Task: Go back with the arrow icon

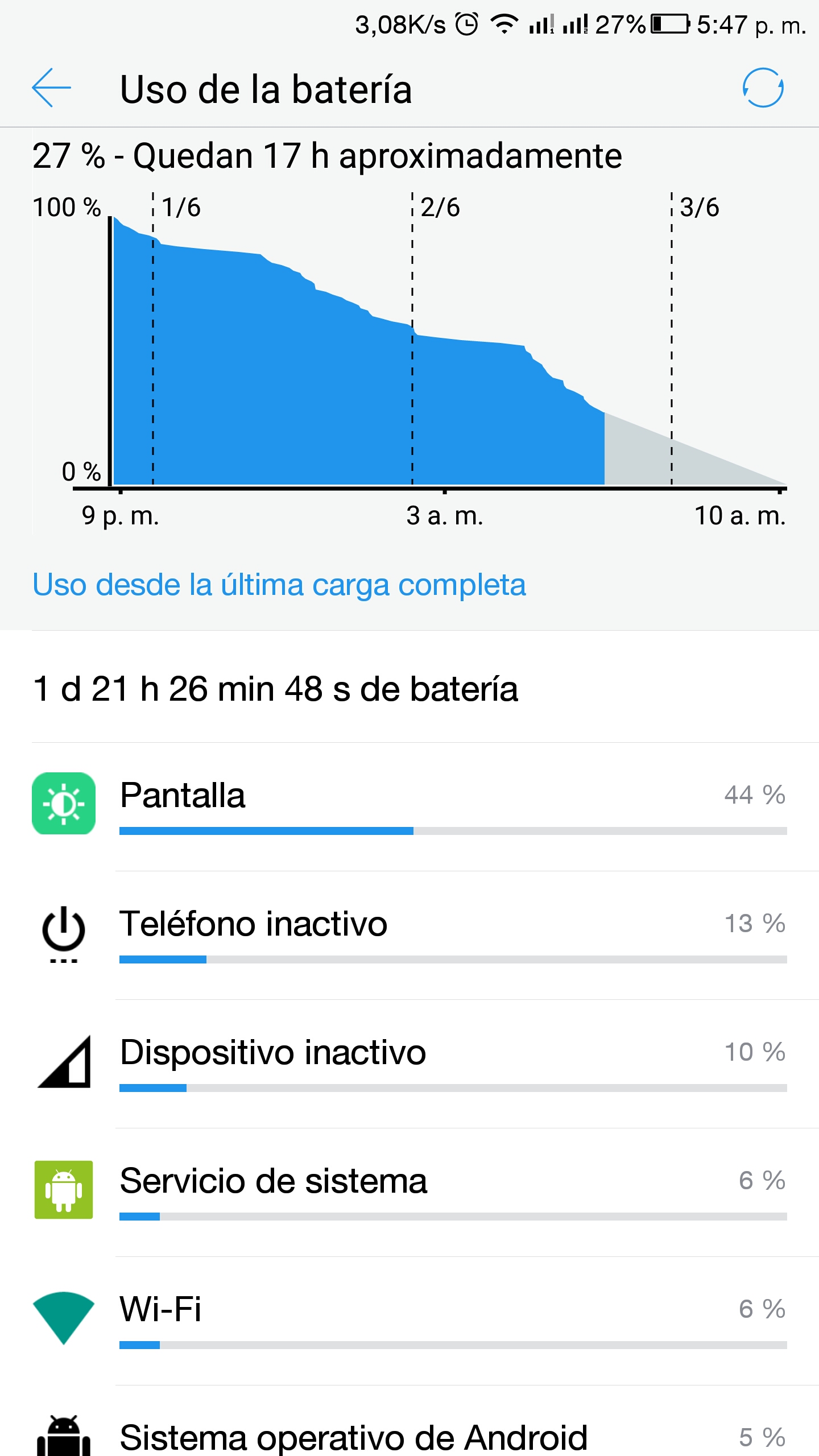Action: [x=51, y=88]
